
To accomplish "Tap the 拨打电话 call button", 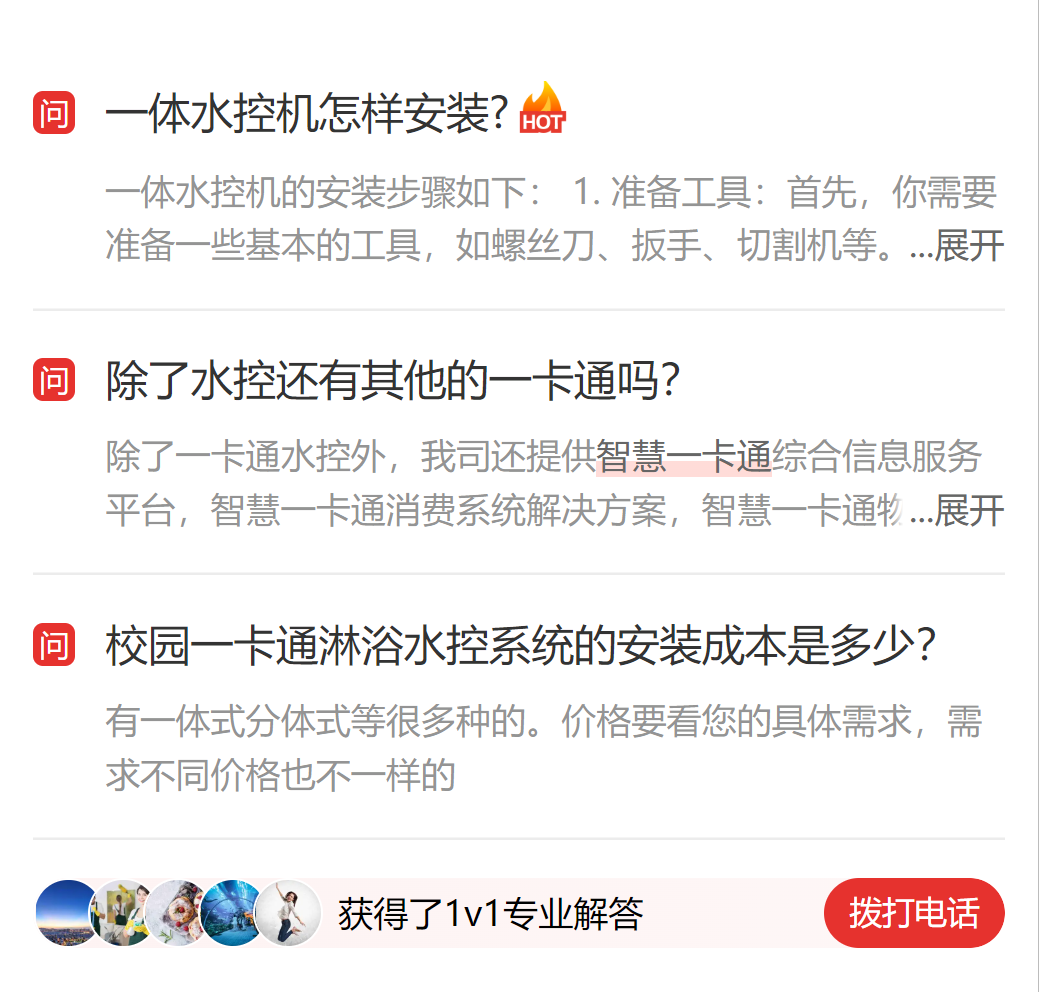I will pos(913,913).
